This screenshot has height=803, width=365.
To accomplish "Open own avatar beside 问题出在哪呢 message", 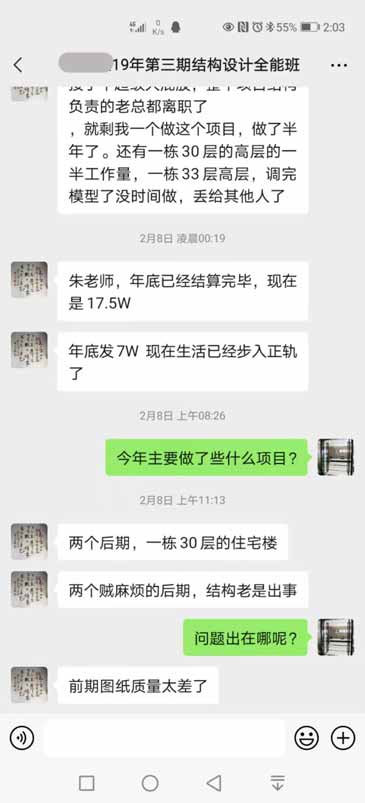I will [335, 637].
